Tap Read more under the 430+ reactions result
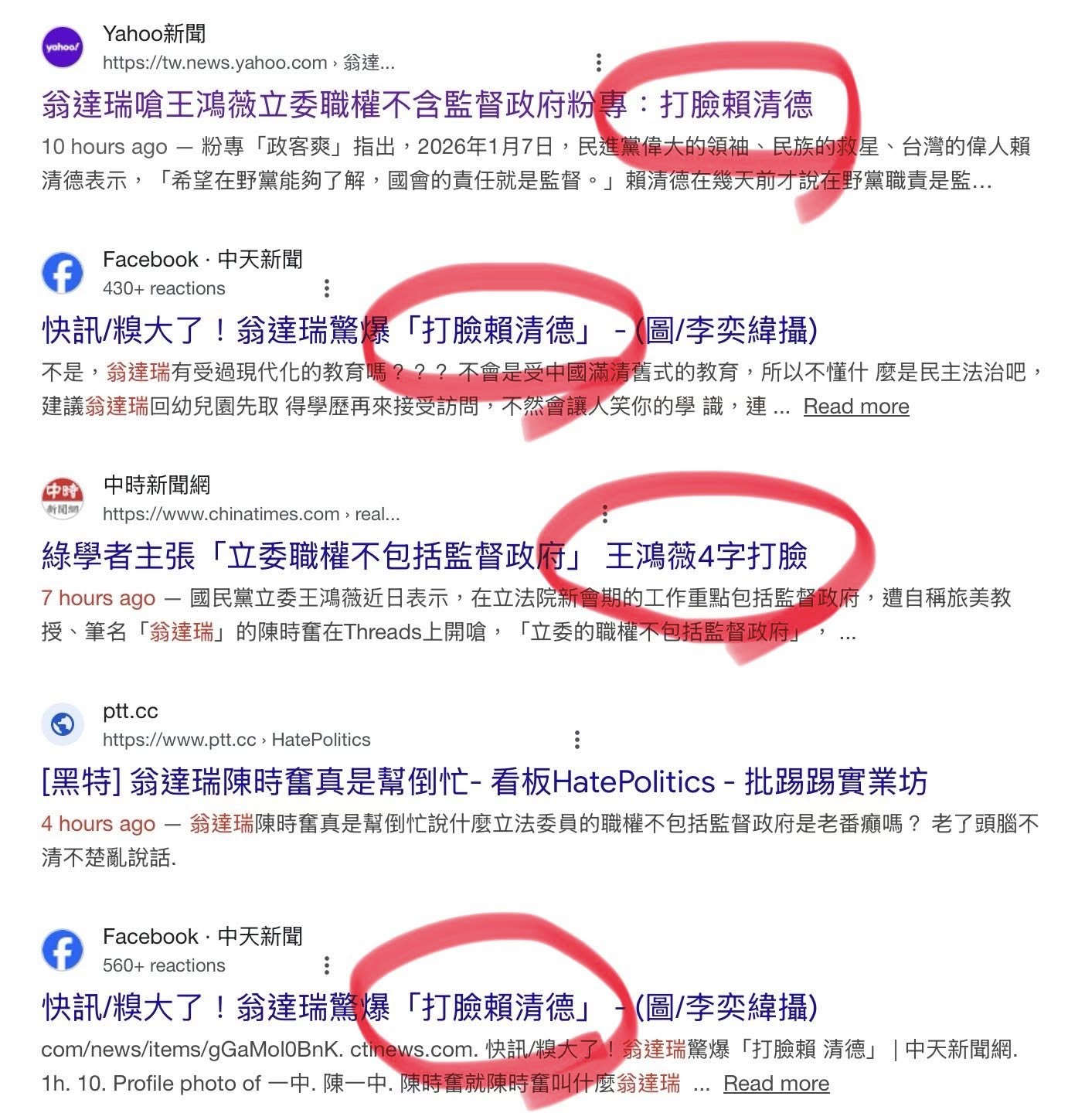 tap(855, 407)
